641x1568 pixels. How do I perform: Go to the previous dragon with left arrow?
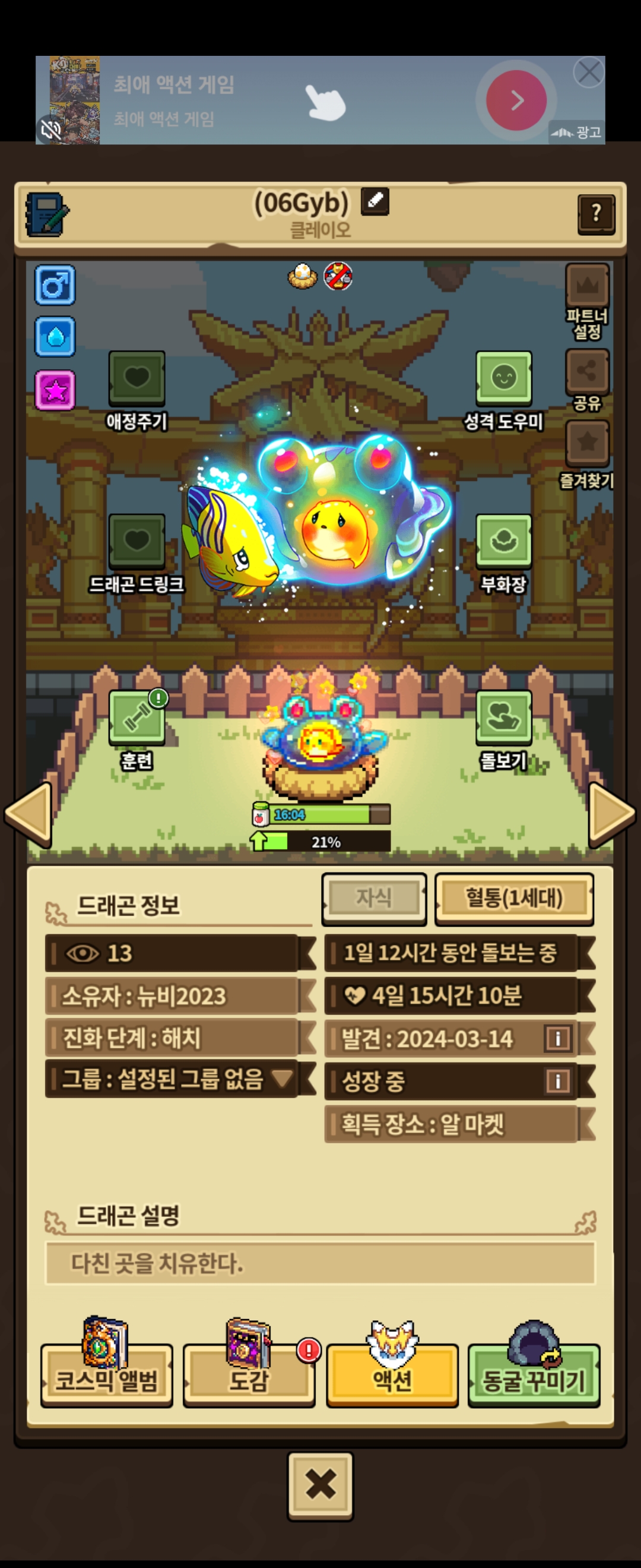(28, 814)
